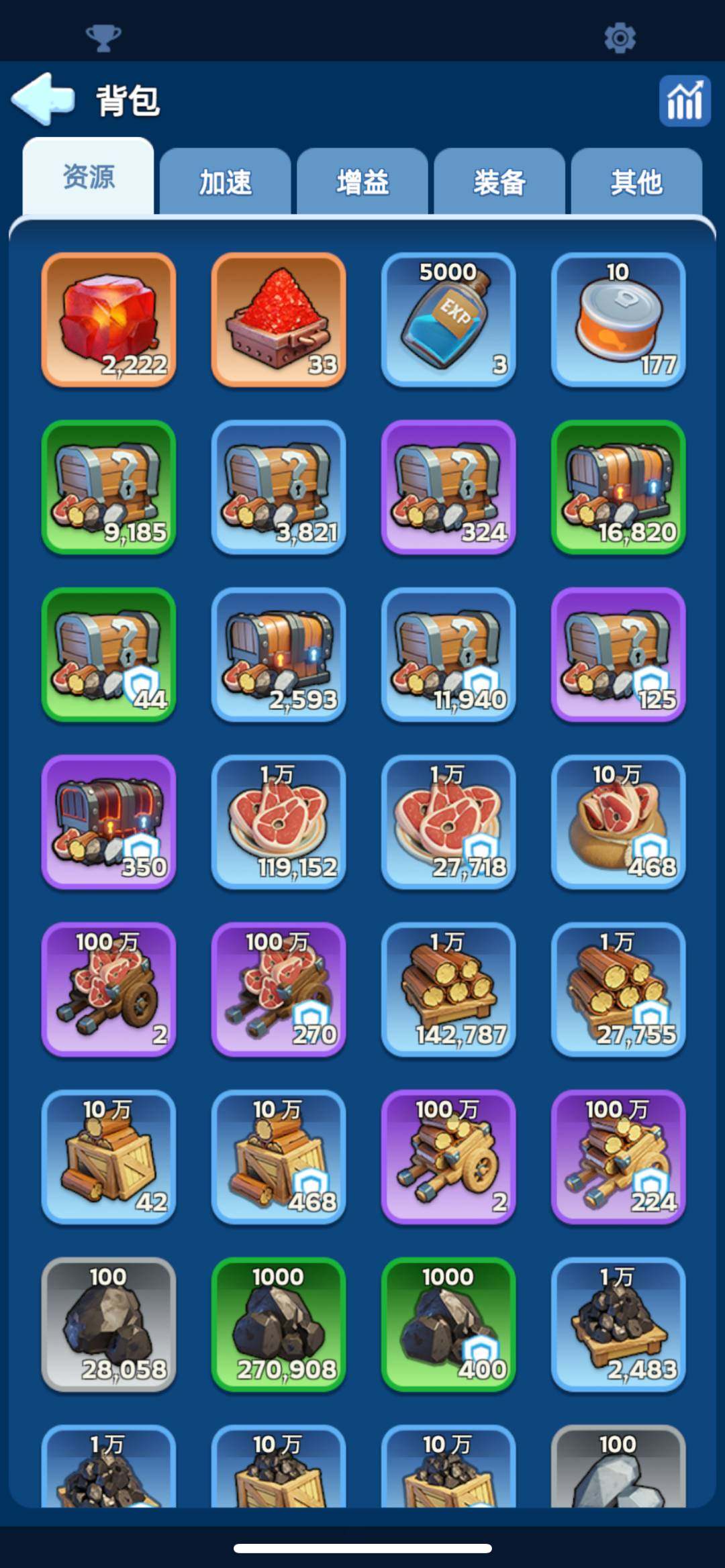This screenshot has width=725, height=1568.
Task: Switch to the 加速 tab
Action: click(226, 182)
